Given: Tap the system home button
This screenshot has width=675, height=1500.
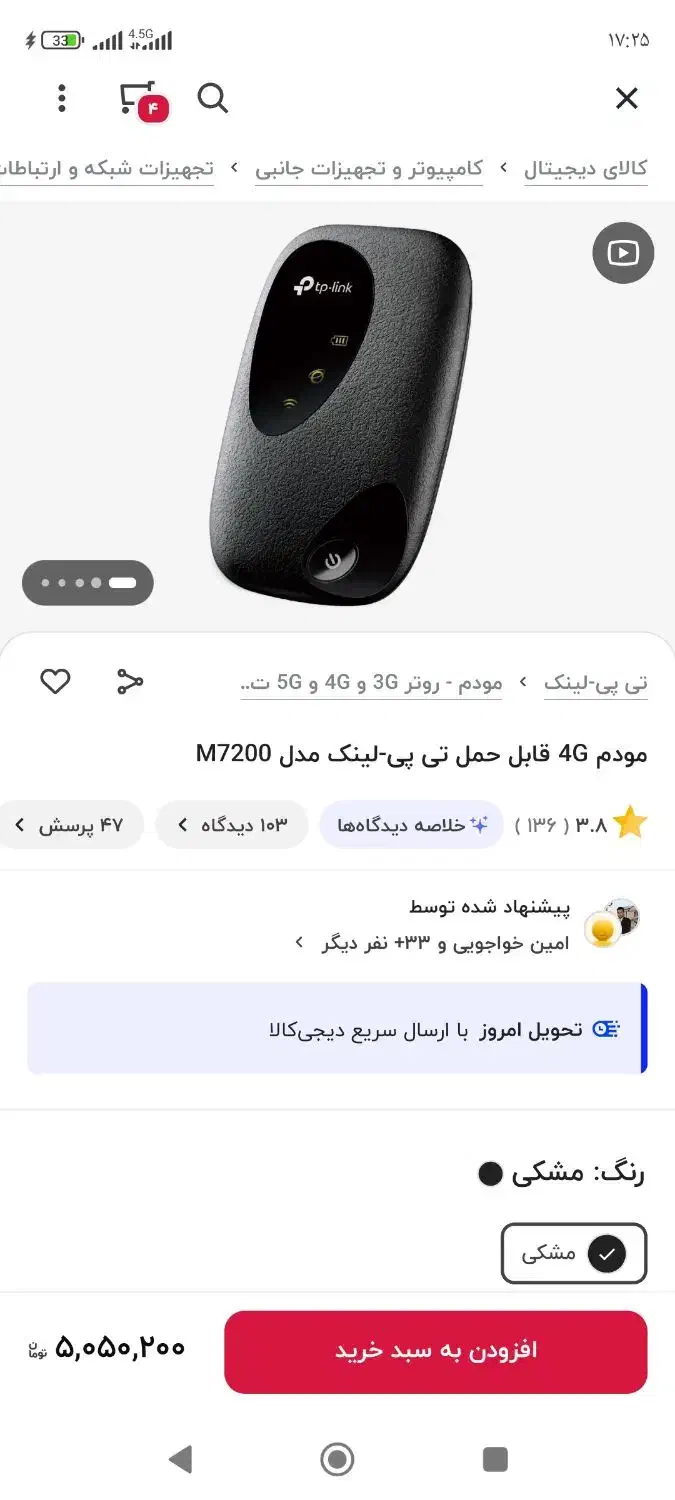Looking at the screenshot, I should 337,1459.
